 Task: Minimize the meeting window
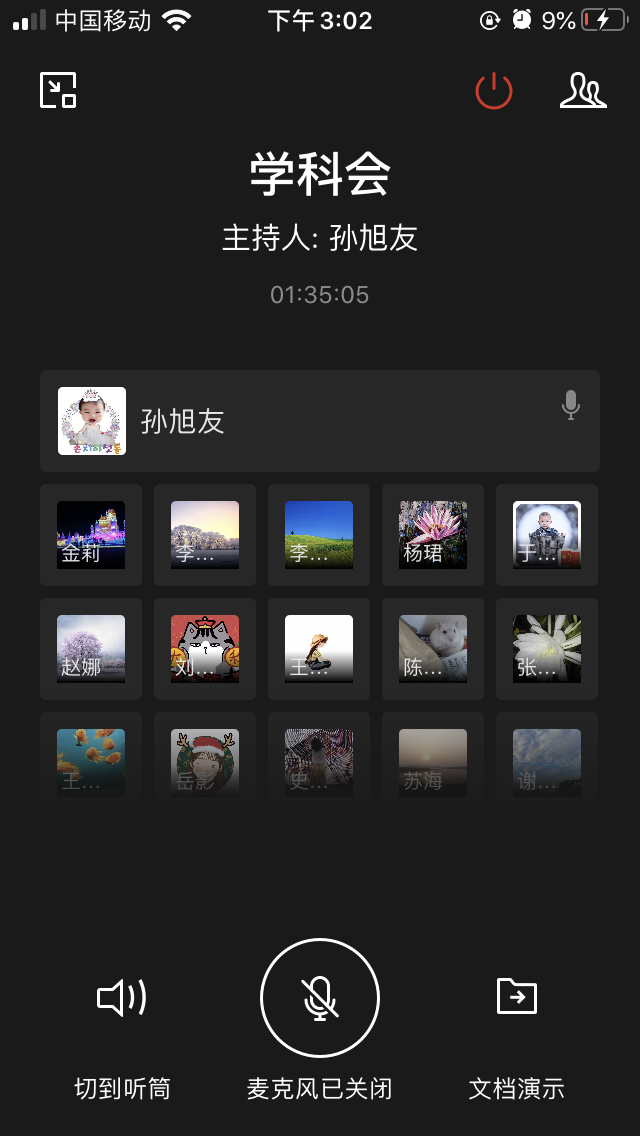coord(58,91)
